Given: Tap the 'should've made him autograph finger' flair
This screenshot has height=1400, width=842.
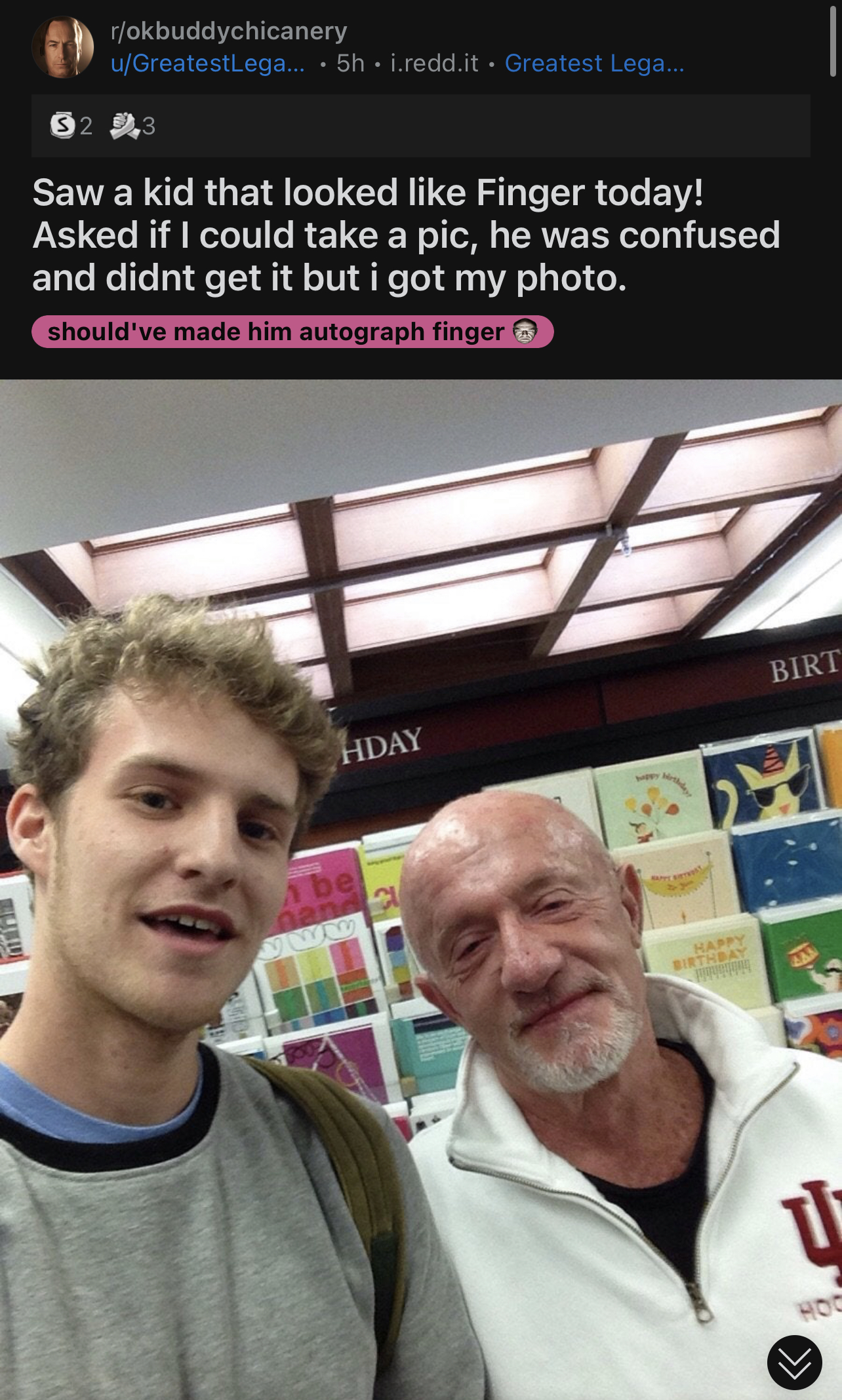Looking at the screenshot, I should point(292,332).
